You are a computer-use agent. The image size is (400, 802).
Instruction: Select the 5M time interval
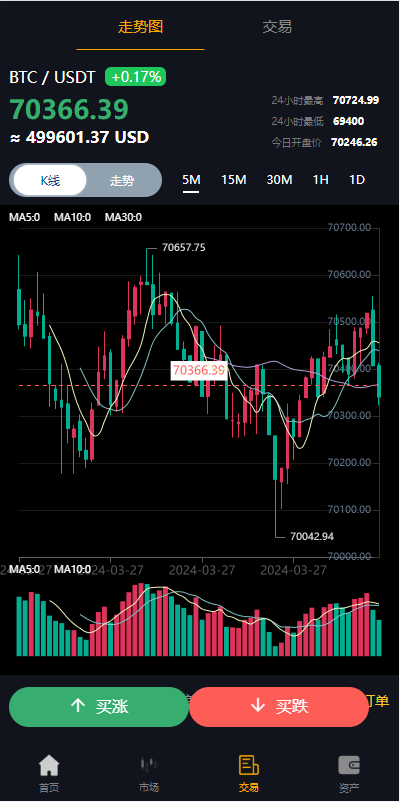click(191, 180)
